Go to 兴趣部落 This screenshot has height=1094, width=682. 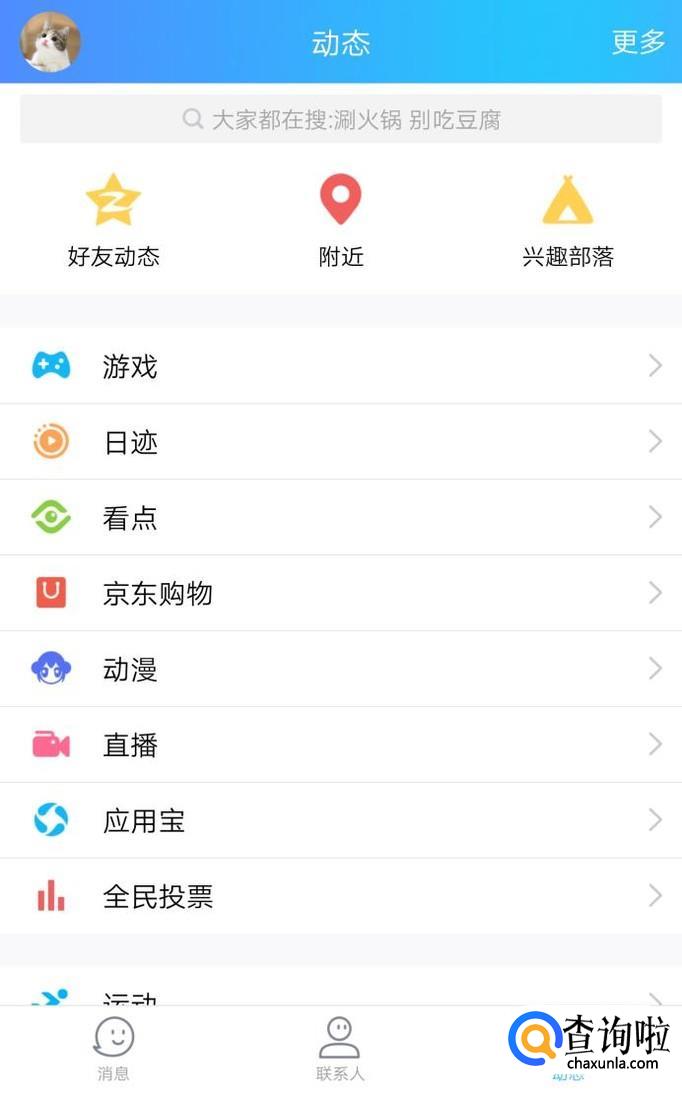(567, 221)
